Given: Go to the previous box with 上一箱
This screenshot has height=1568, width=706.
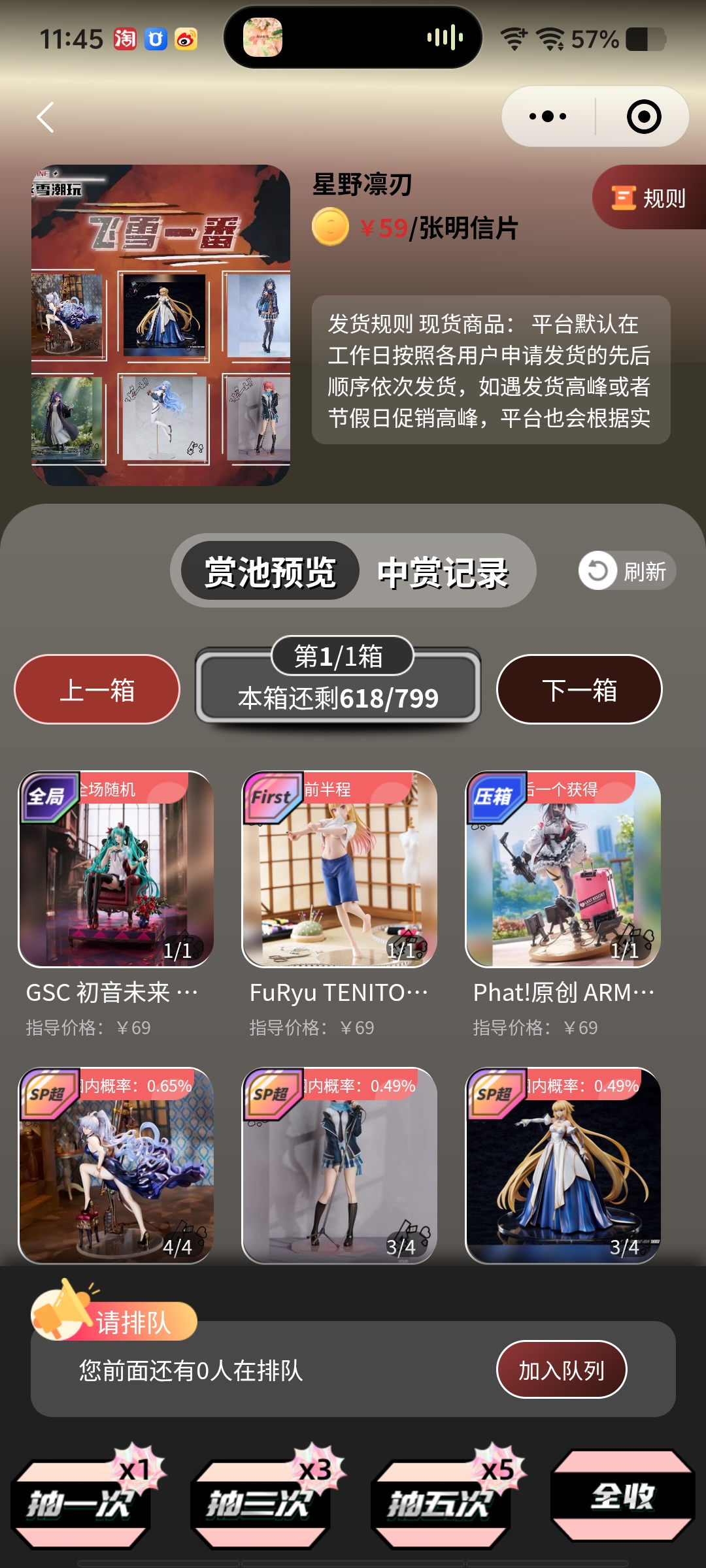Looking at the screenshot, I should [x=97, y=689].
